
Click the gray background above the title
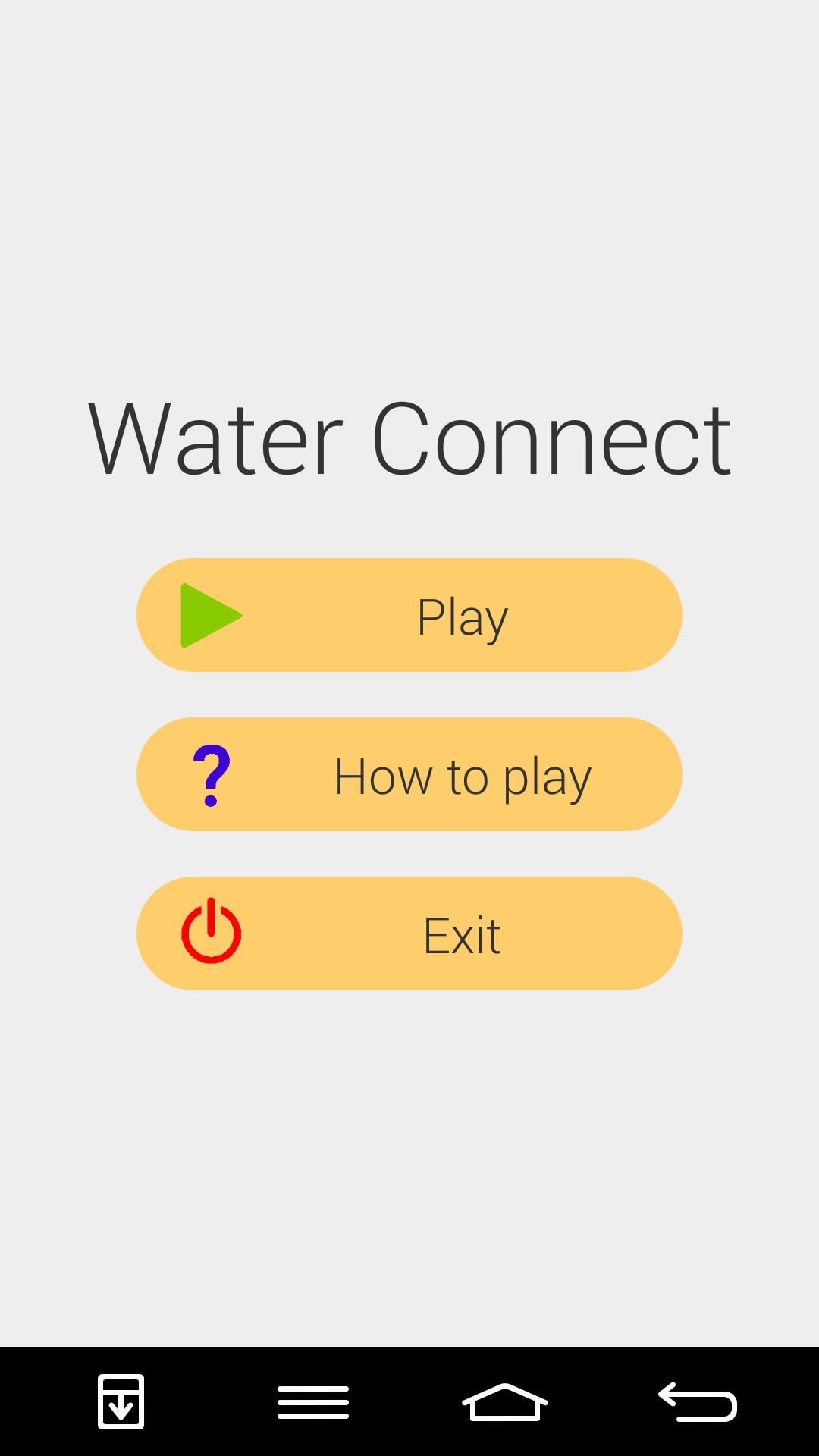point(409,227)
